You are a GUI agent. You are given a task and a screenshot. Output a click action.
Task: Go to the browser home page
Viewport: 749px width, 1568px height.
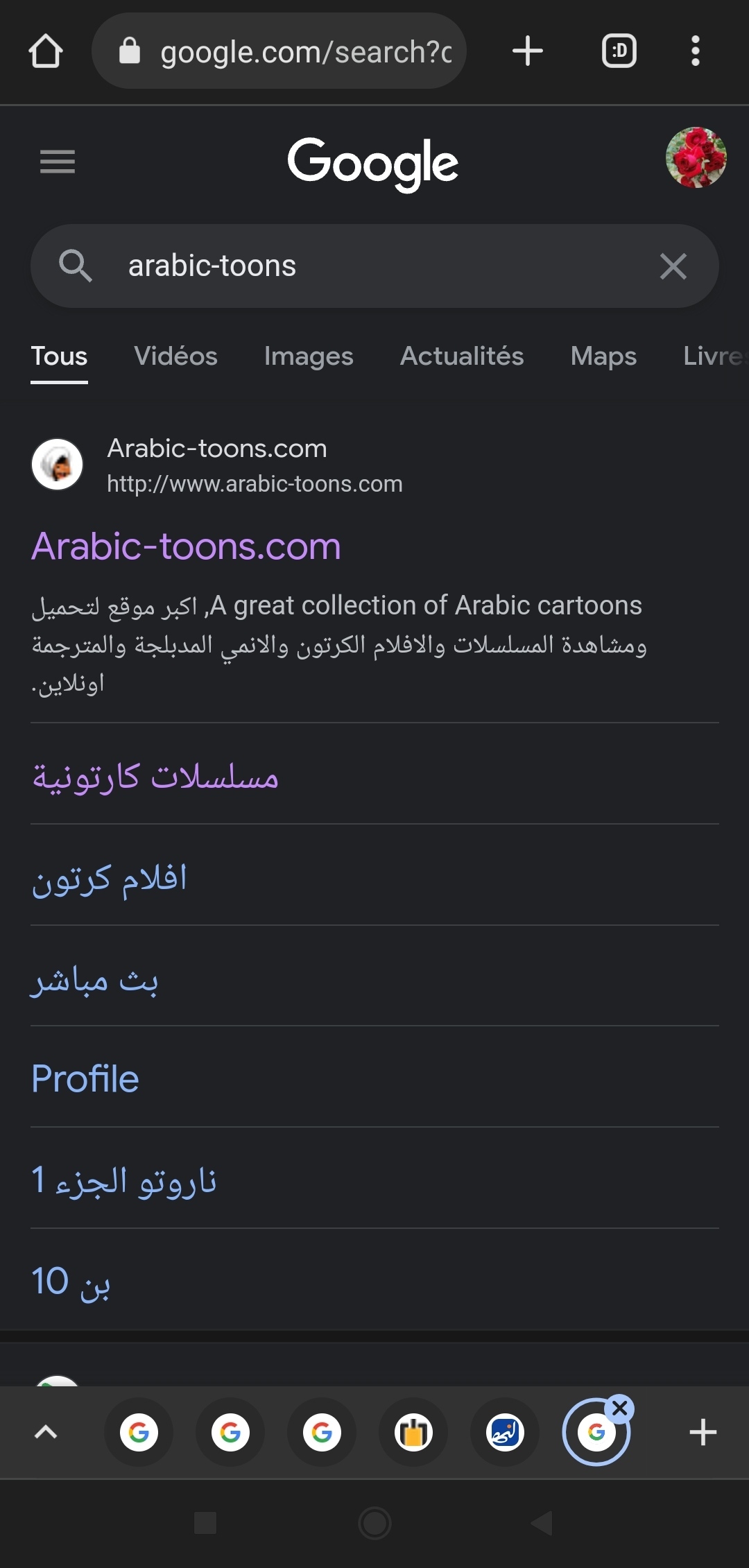click(x=46, y=51)
